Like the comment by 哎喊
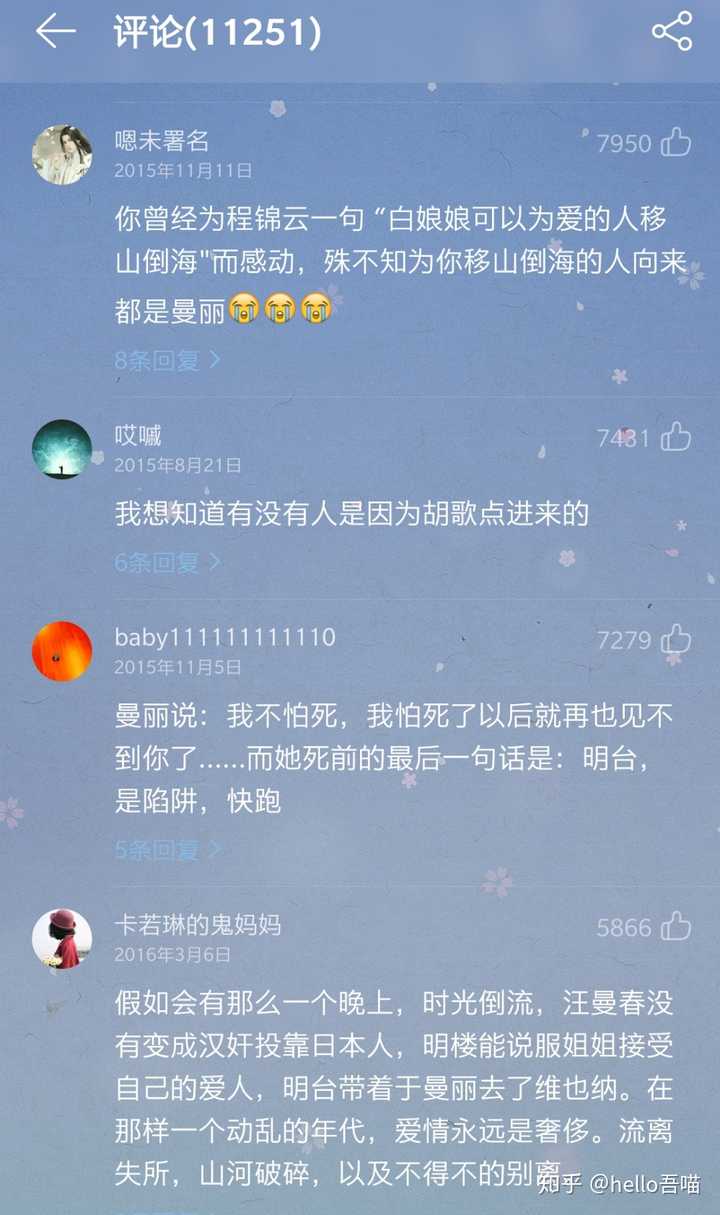Viewport: 720px width, 1215px height. (x=676, y=436)
